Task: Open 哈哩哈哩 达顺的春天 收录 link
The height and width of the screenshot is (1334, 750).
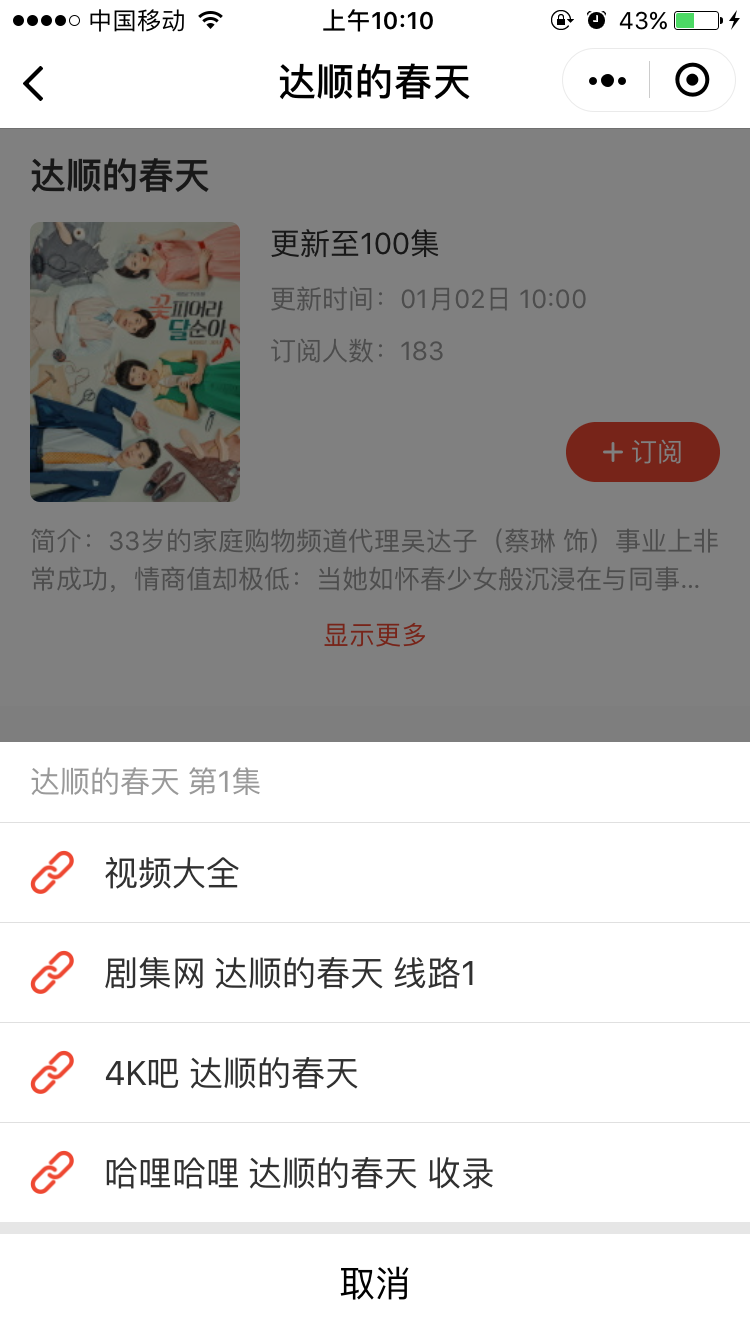Action: click(375, 1173)
